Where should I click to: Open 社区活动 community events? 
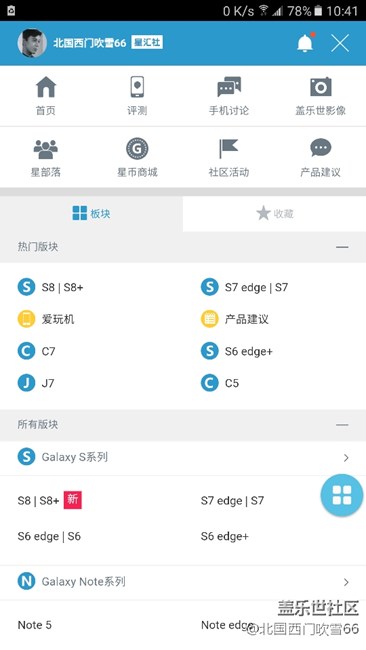pyautogui.click(x=229, y=158)
